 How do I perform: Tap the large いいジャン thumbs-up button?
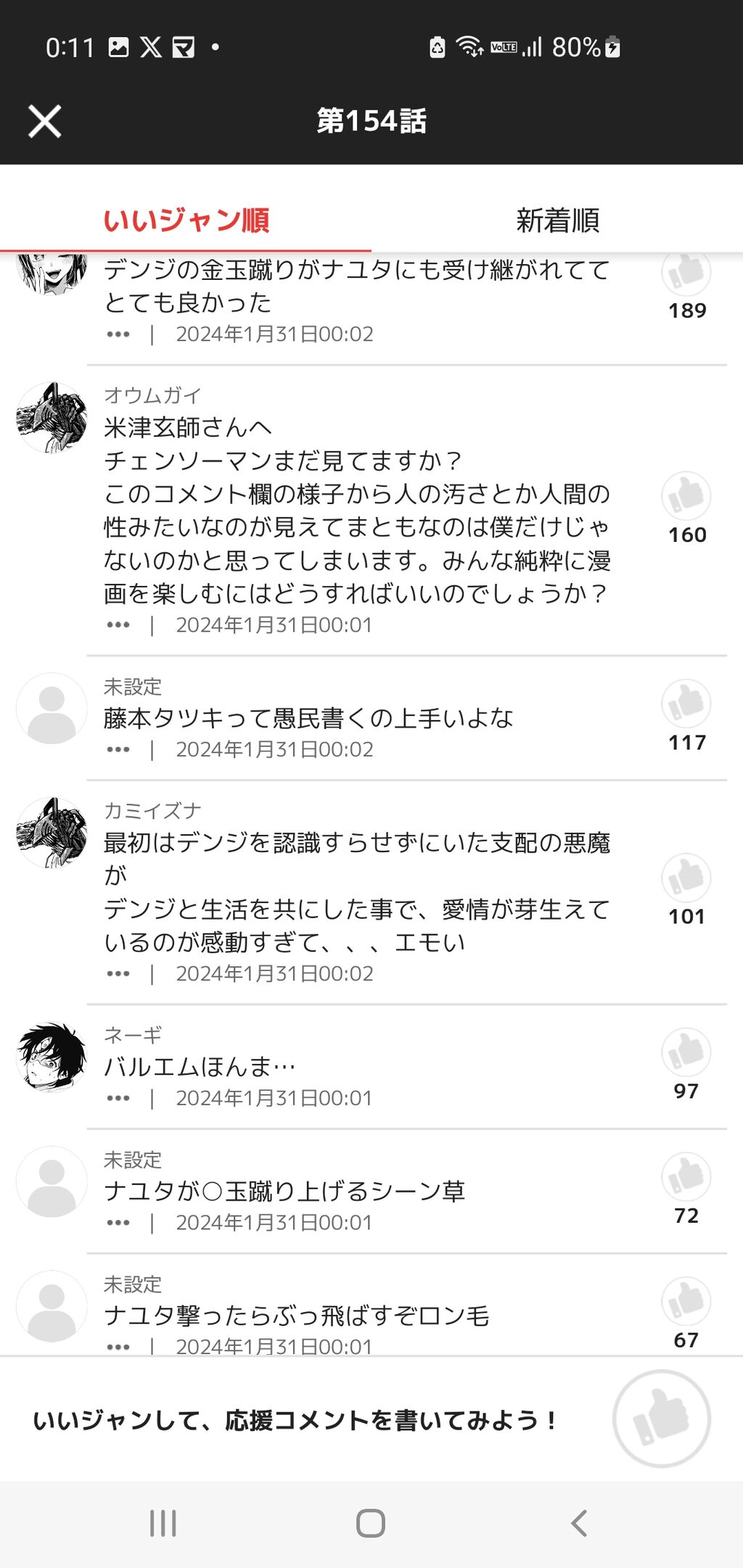(x=662, y=1419)
